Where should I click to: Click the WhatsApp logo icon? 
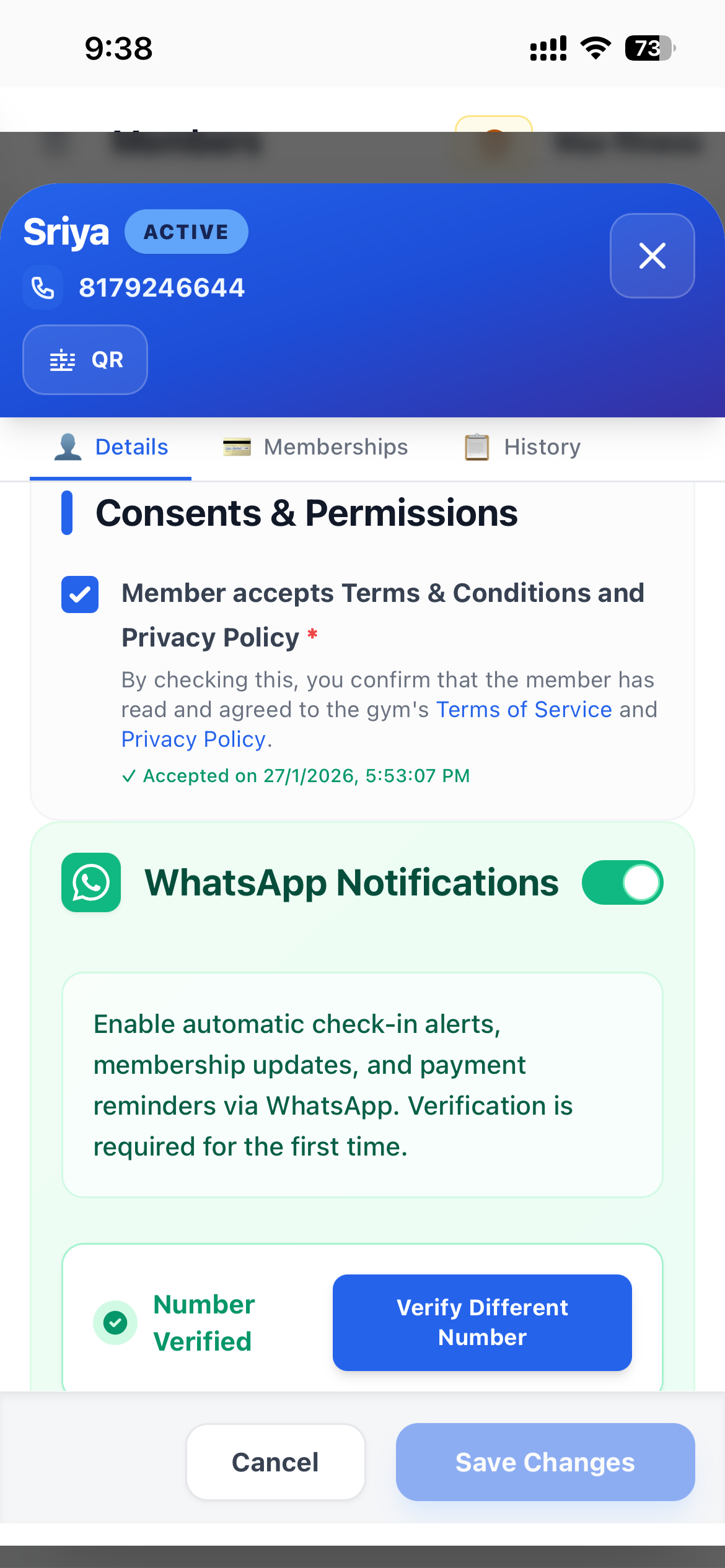90,882
